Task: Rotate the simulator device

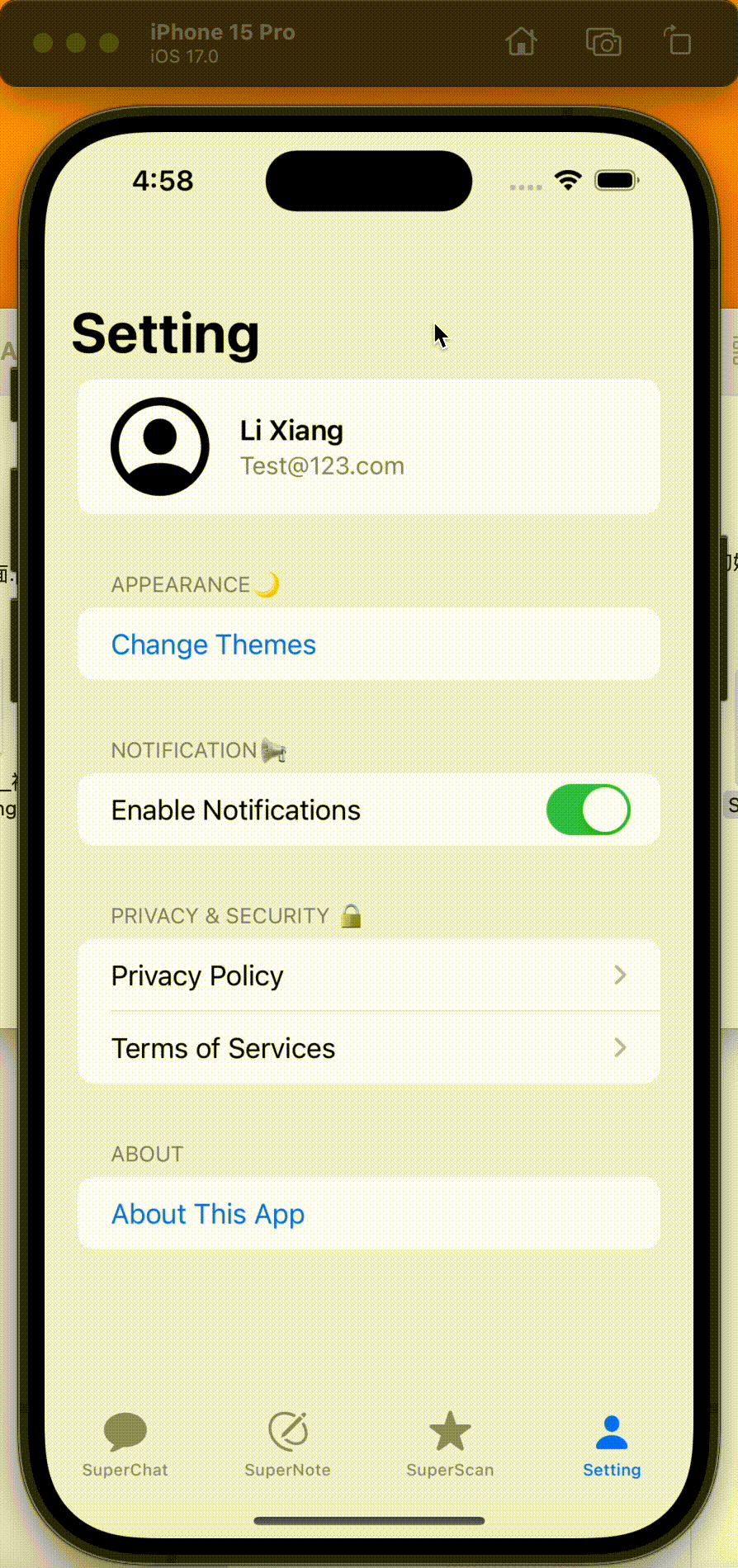Action: [678, 41]
